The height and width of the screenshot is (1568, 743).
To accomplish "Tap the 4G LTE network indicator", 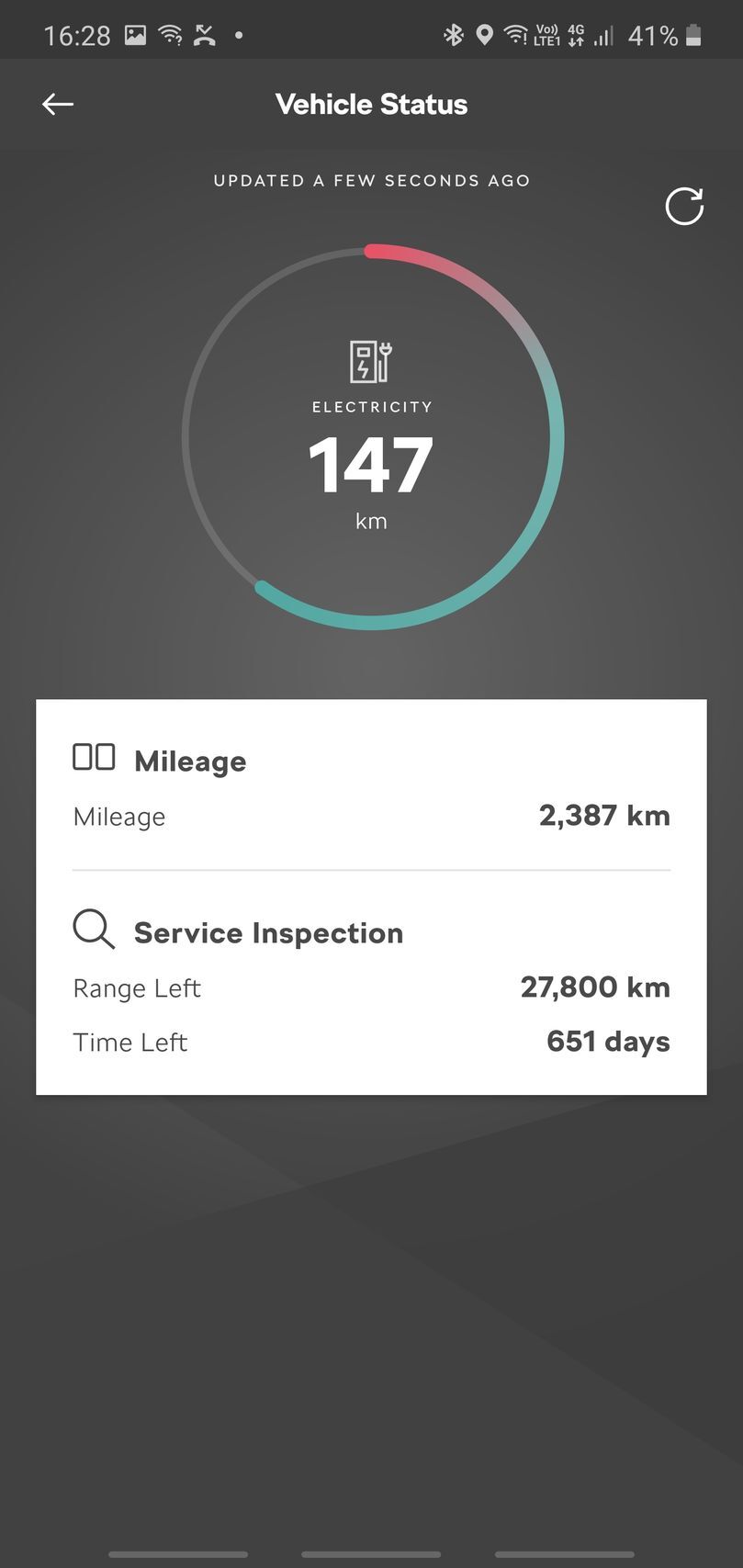I will [576, 35].
